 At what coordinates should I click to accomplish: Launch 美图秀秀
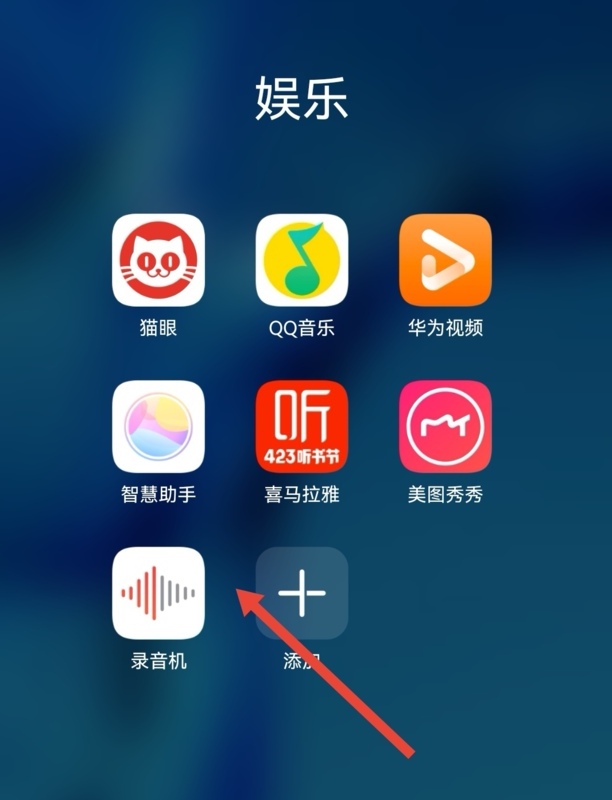click(445, 426)
